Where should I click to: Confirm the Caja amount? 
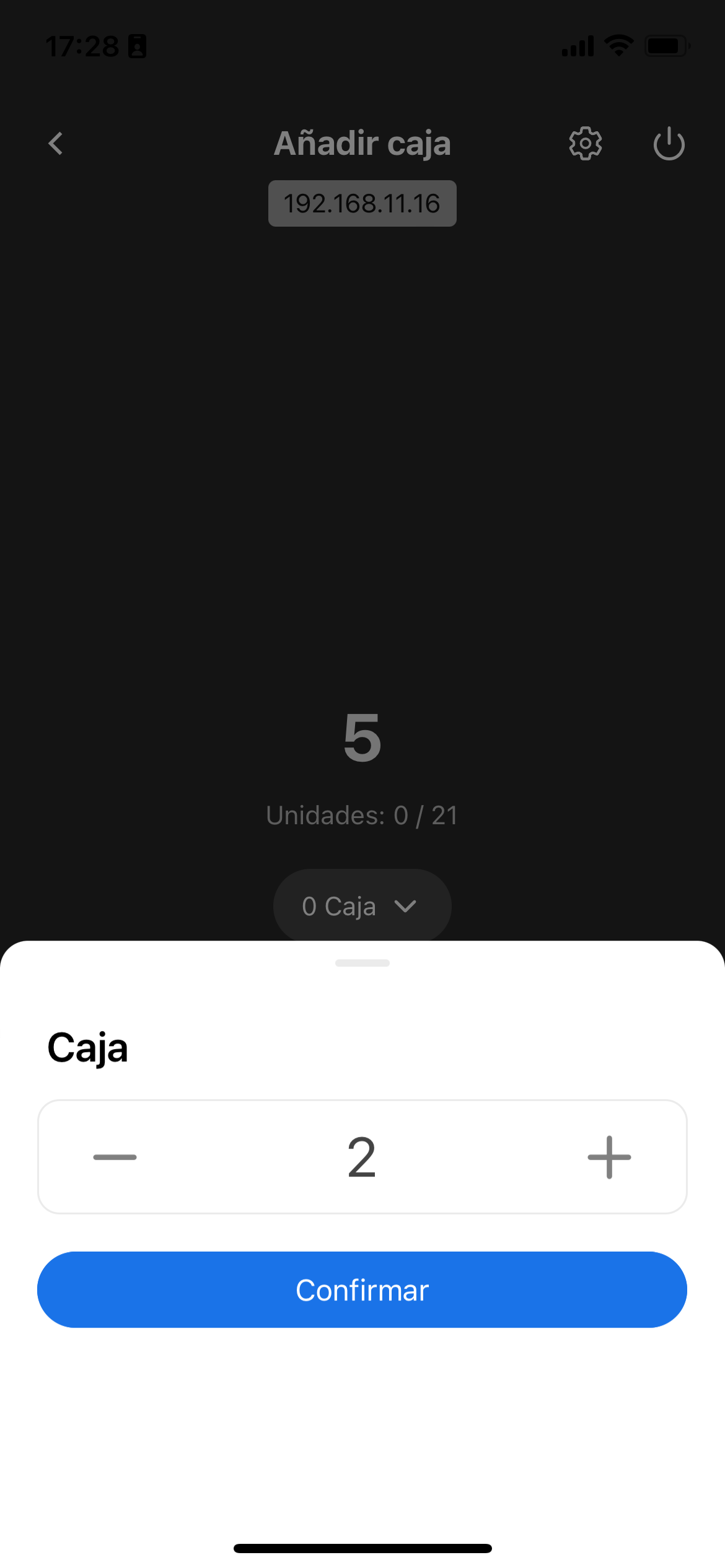[362, 1290]
